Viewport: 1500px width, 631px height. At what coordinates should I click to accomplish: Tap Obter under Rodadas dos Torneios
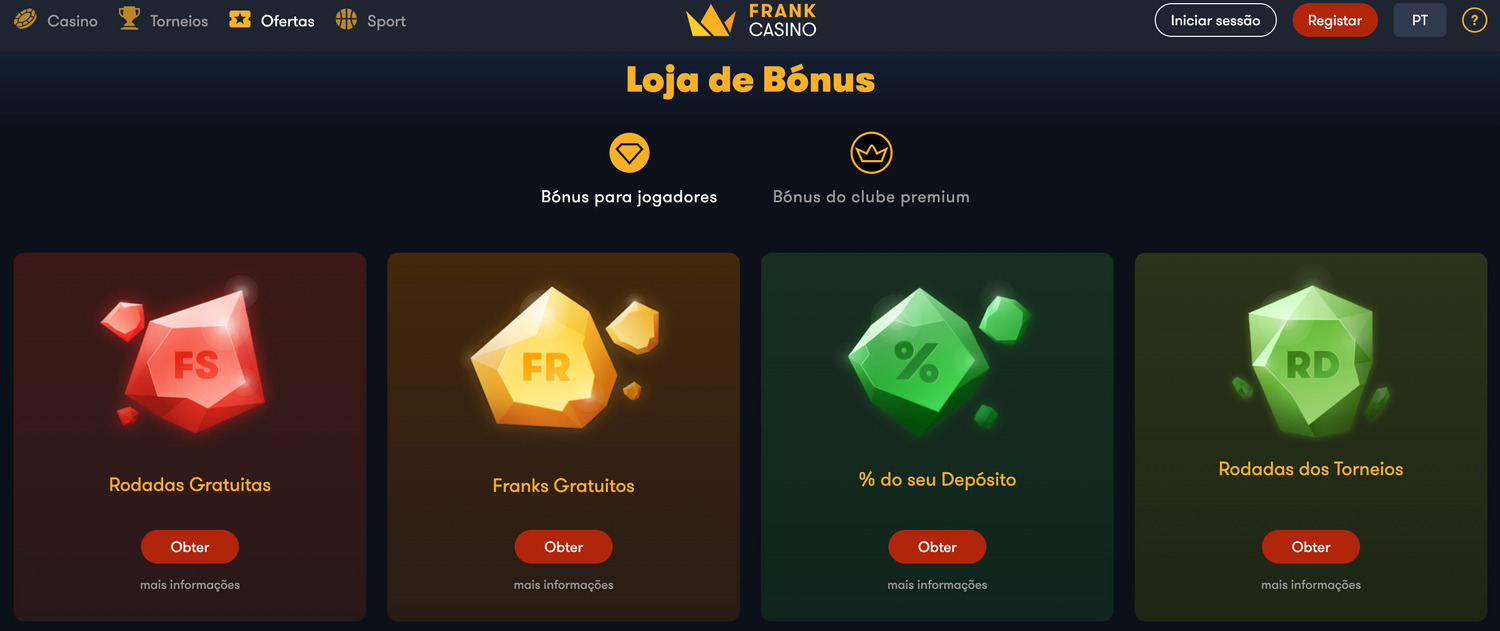[1310, 547]
